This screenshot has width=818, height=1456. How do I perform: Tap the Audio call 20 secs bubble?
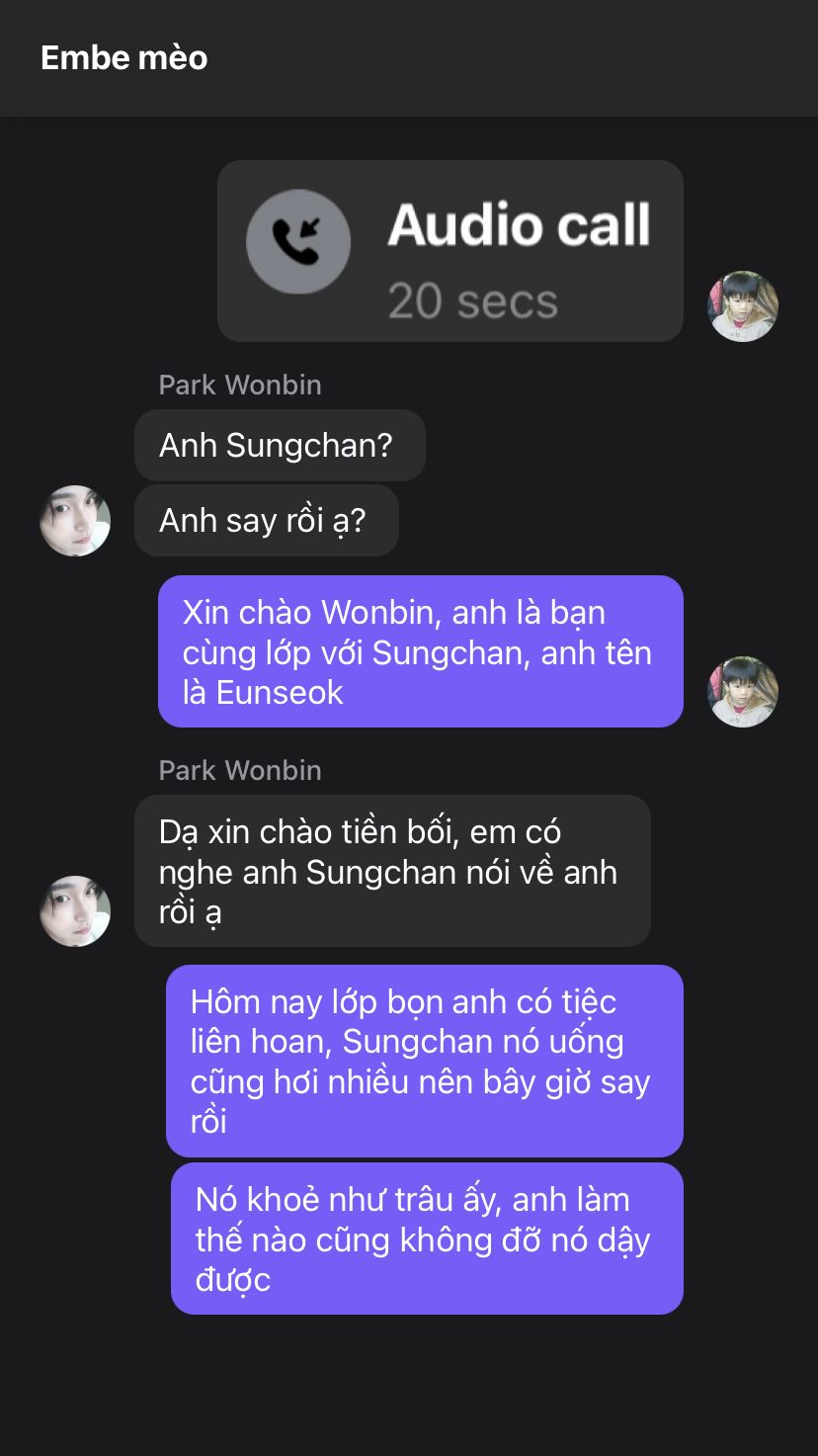click(450, 251)
